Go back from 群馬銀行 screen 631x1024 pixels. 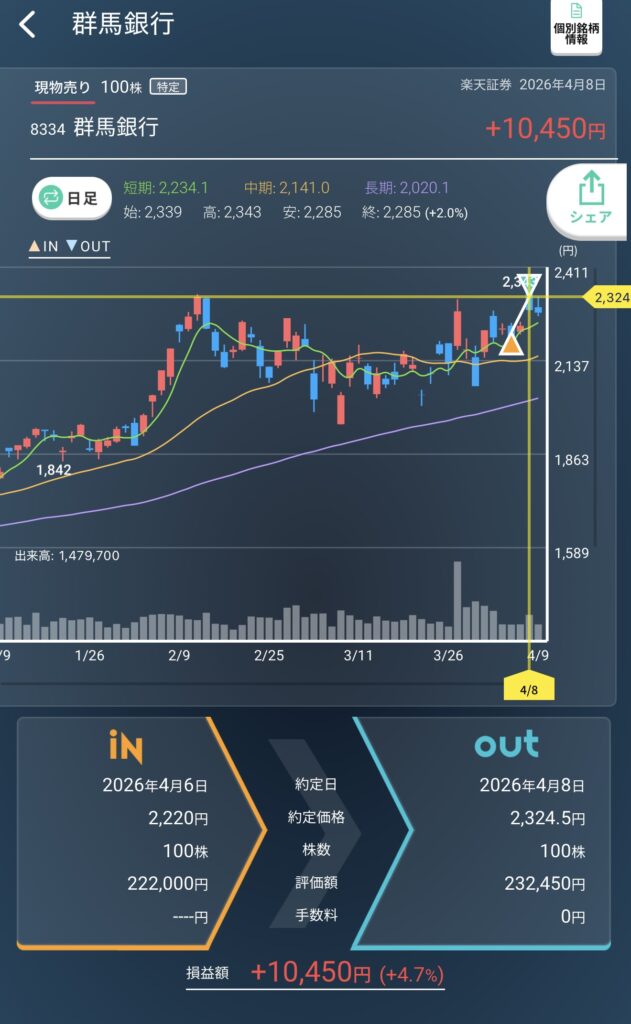coord(28,25)
